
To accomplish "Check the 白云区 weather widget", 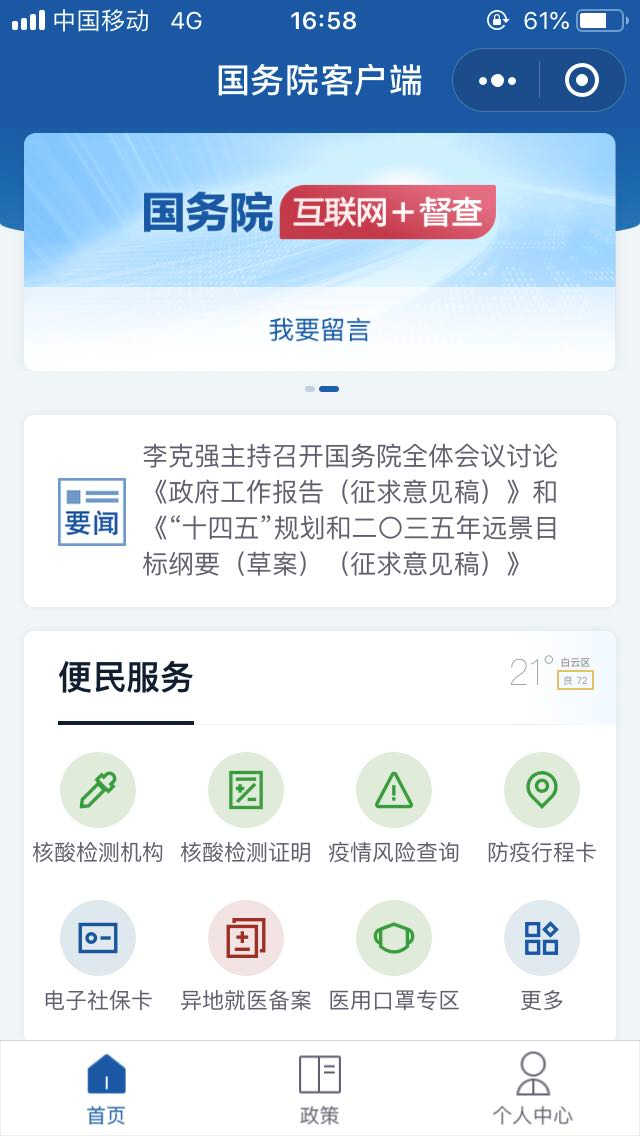I will pyautogui.click(x=551, y=673).
